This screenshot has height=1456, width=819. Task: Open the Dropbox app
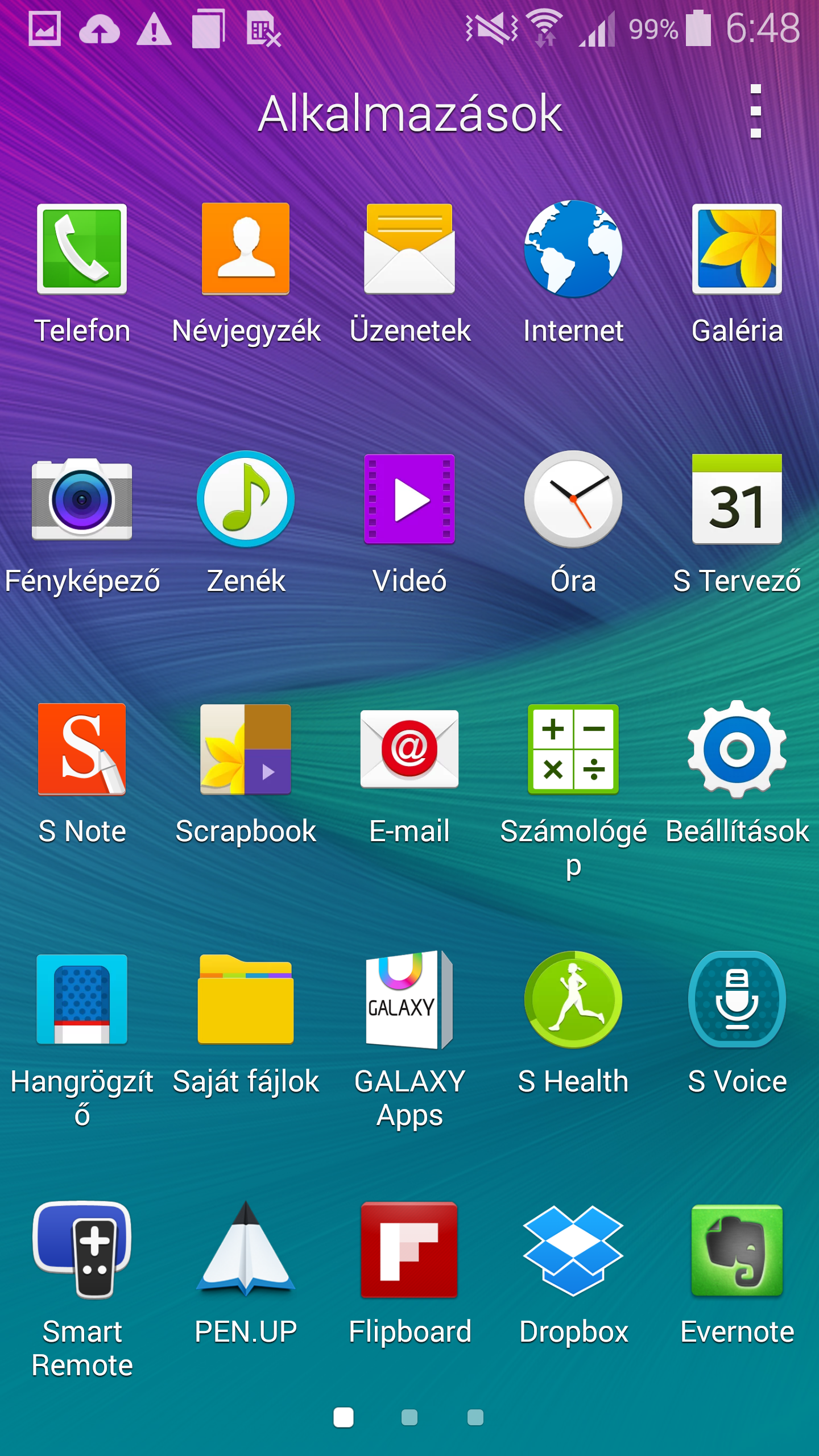(x=573, y=1250)
